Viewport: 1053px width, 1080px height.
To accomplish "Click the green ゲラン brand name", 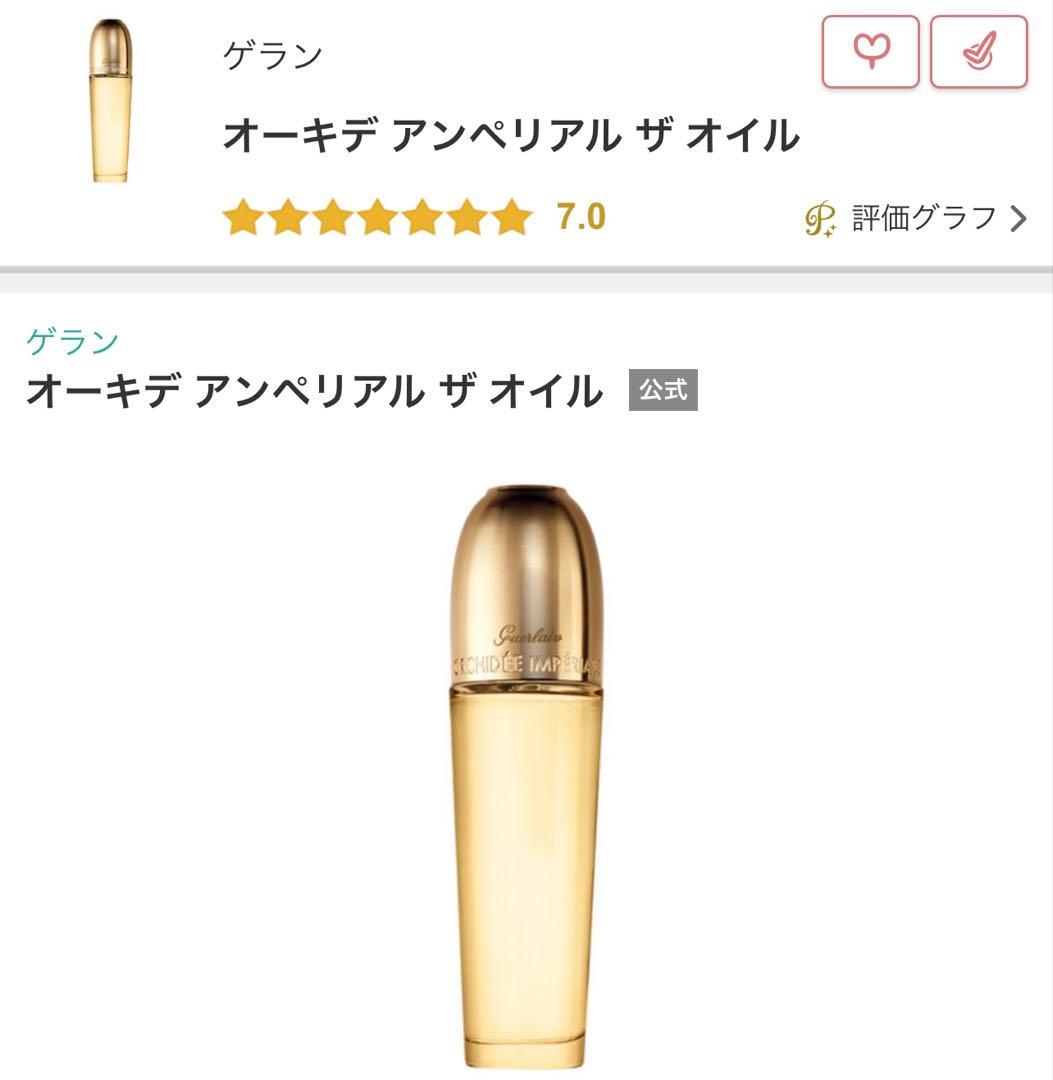I will point(70,340).
